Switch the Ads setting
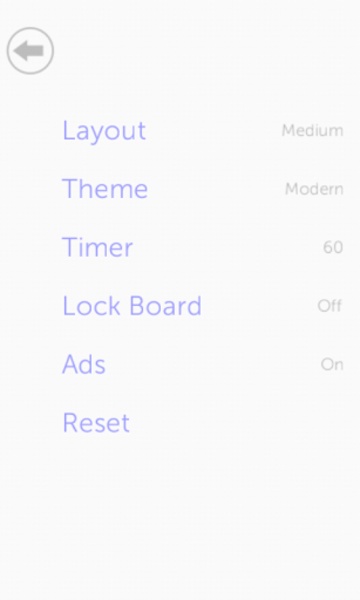 (203, 364)
